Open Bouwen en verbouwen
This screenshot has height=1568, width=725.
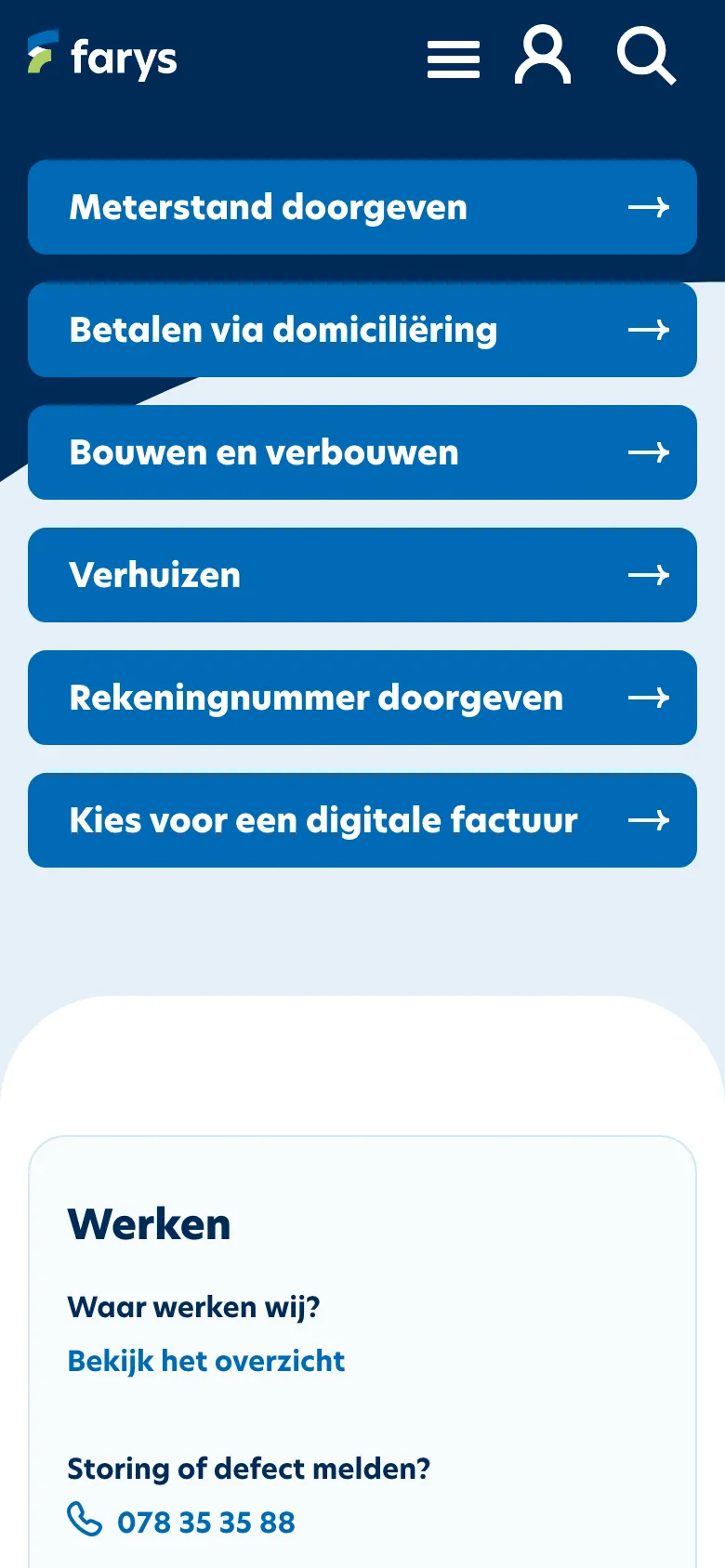(x=362, y=452)
